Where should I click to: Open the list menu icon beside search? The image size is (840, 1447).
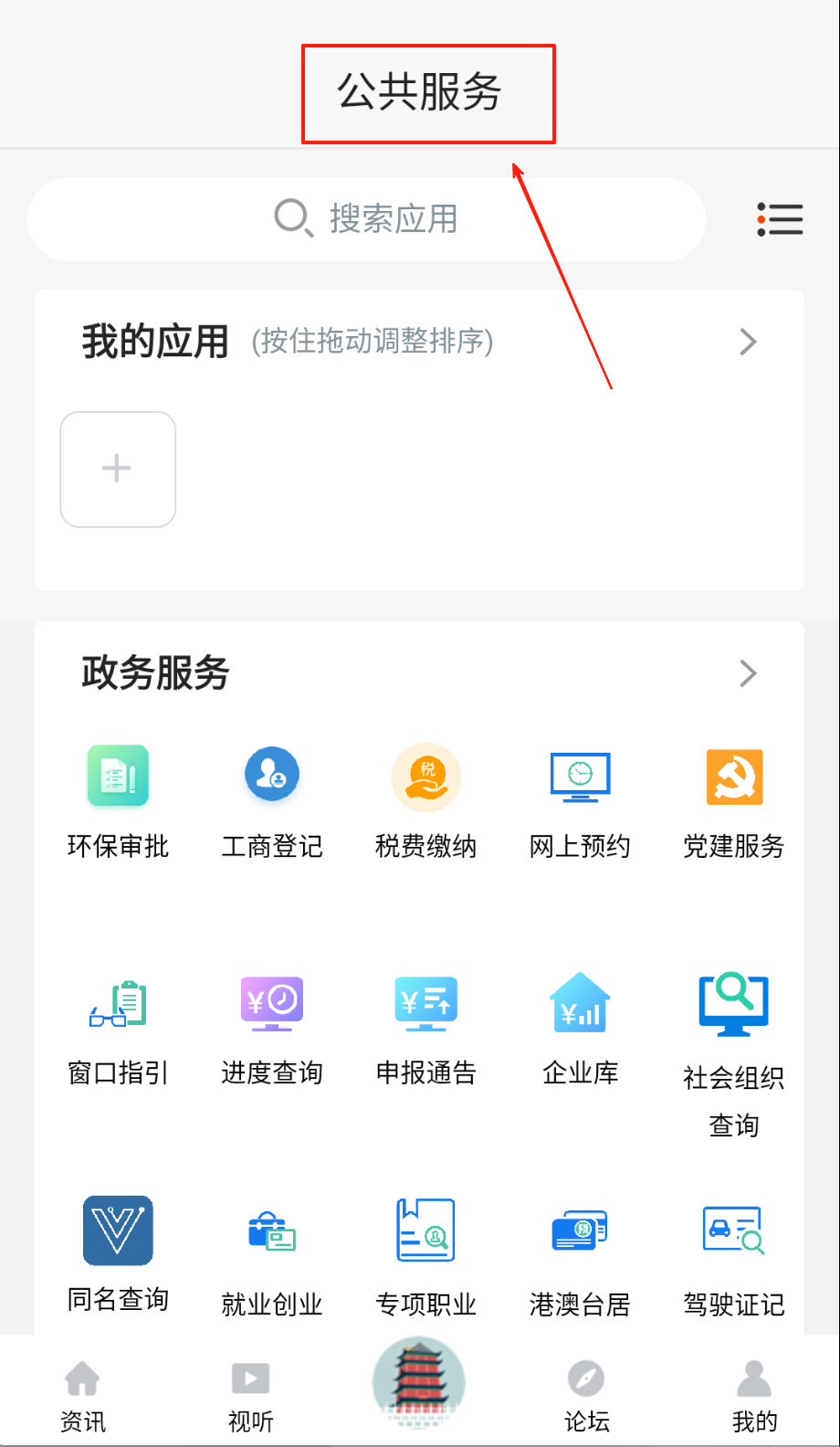pyautogui.click(x=780, y=219)
